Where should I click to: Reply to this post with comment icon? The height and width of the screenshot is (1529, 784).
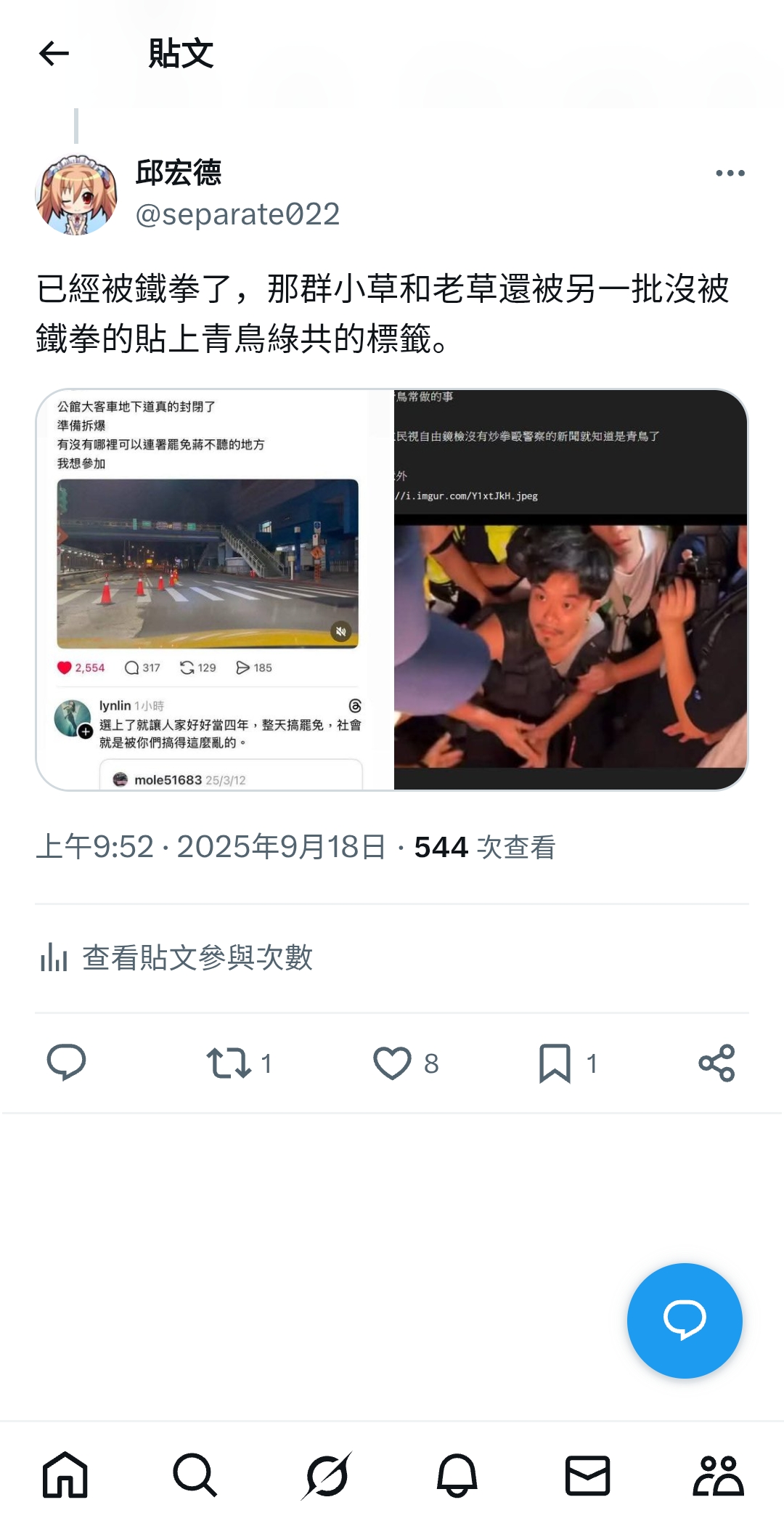66,1063
